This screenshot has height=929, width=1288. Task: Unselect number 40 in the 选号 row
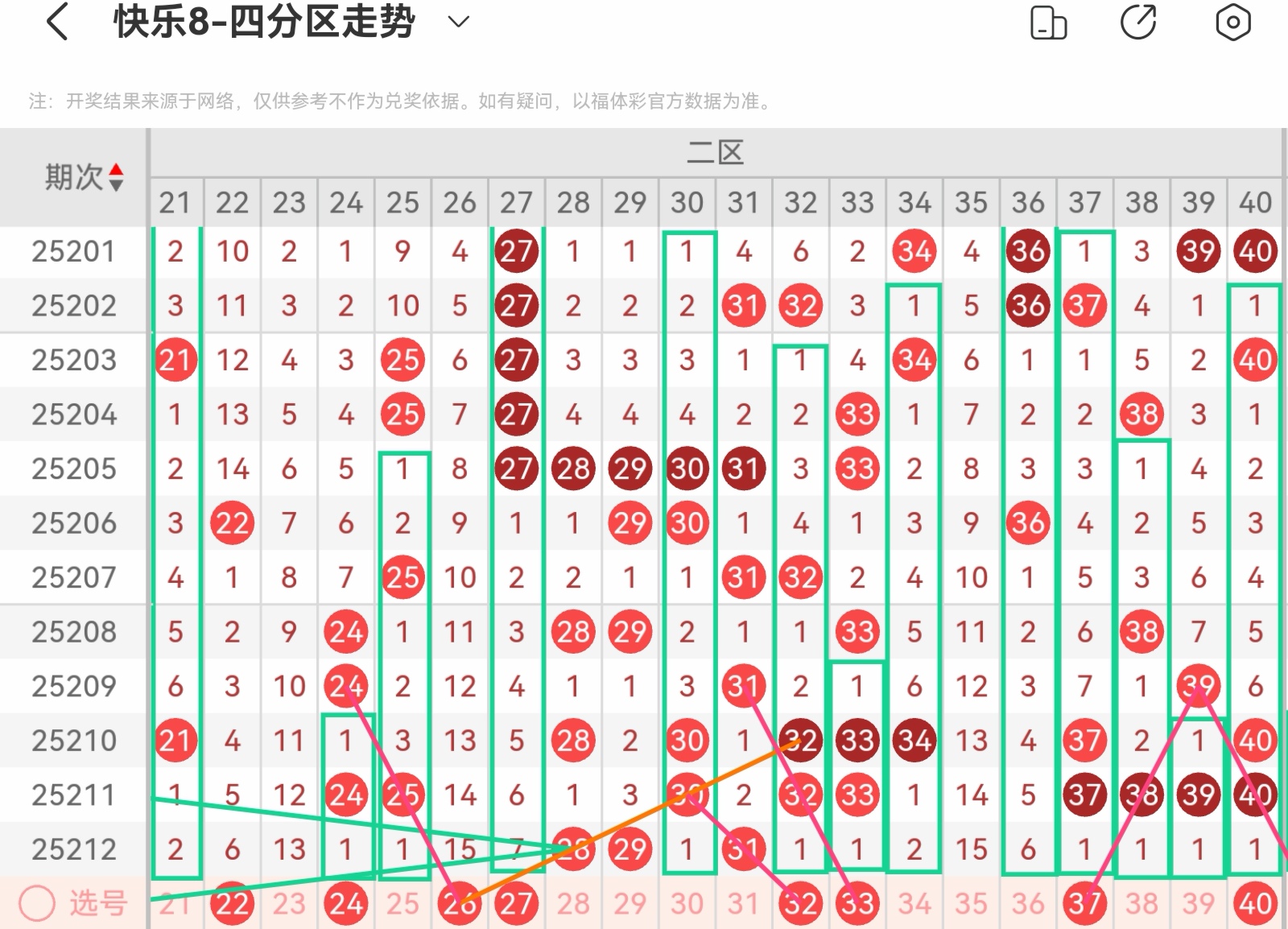click(x=1255, y=904)
